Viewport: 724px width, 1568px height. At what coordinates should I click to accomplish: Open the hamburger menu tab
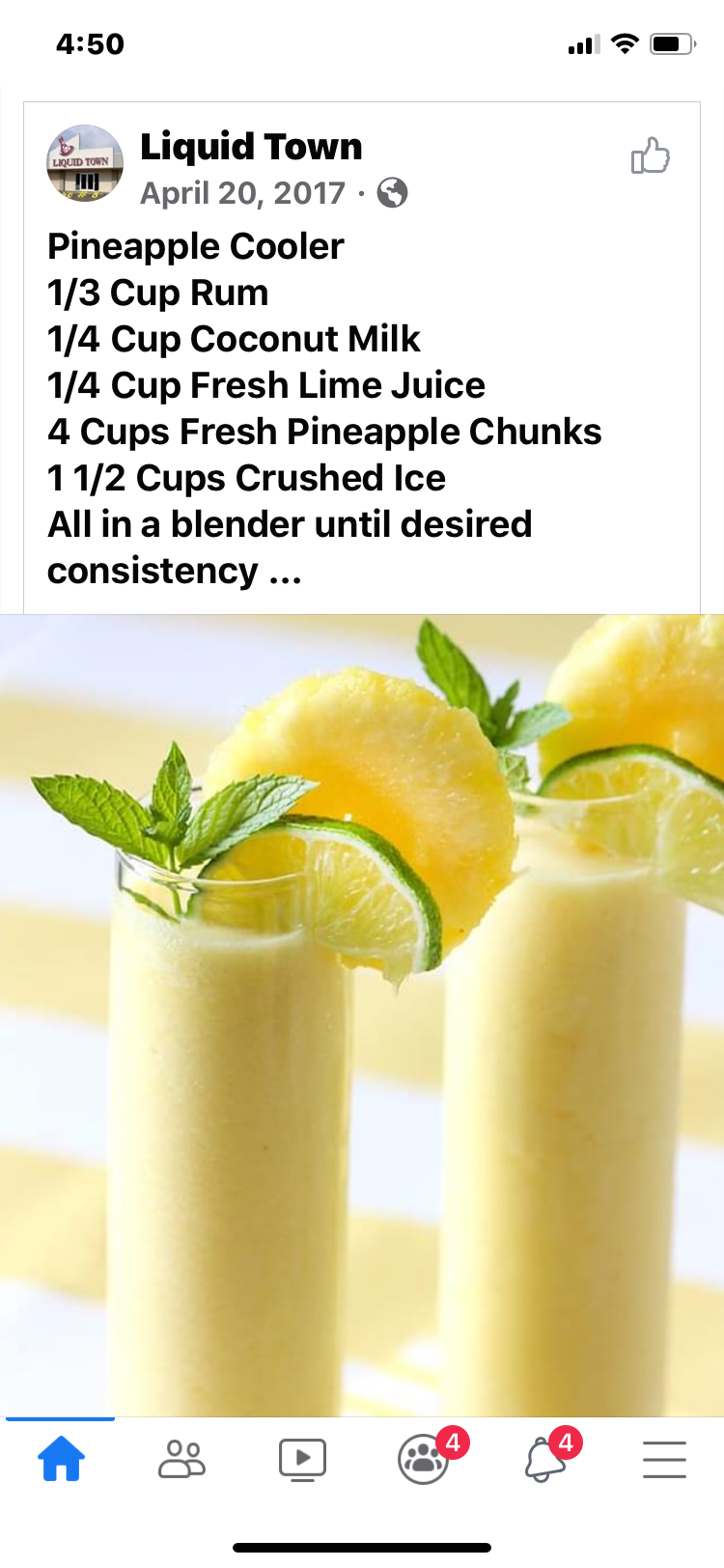click(664, 1459)
